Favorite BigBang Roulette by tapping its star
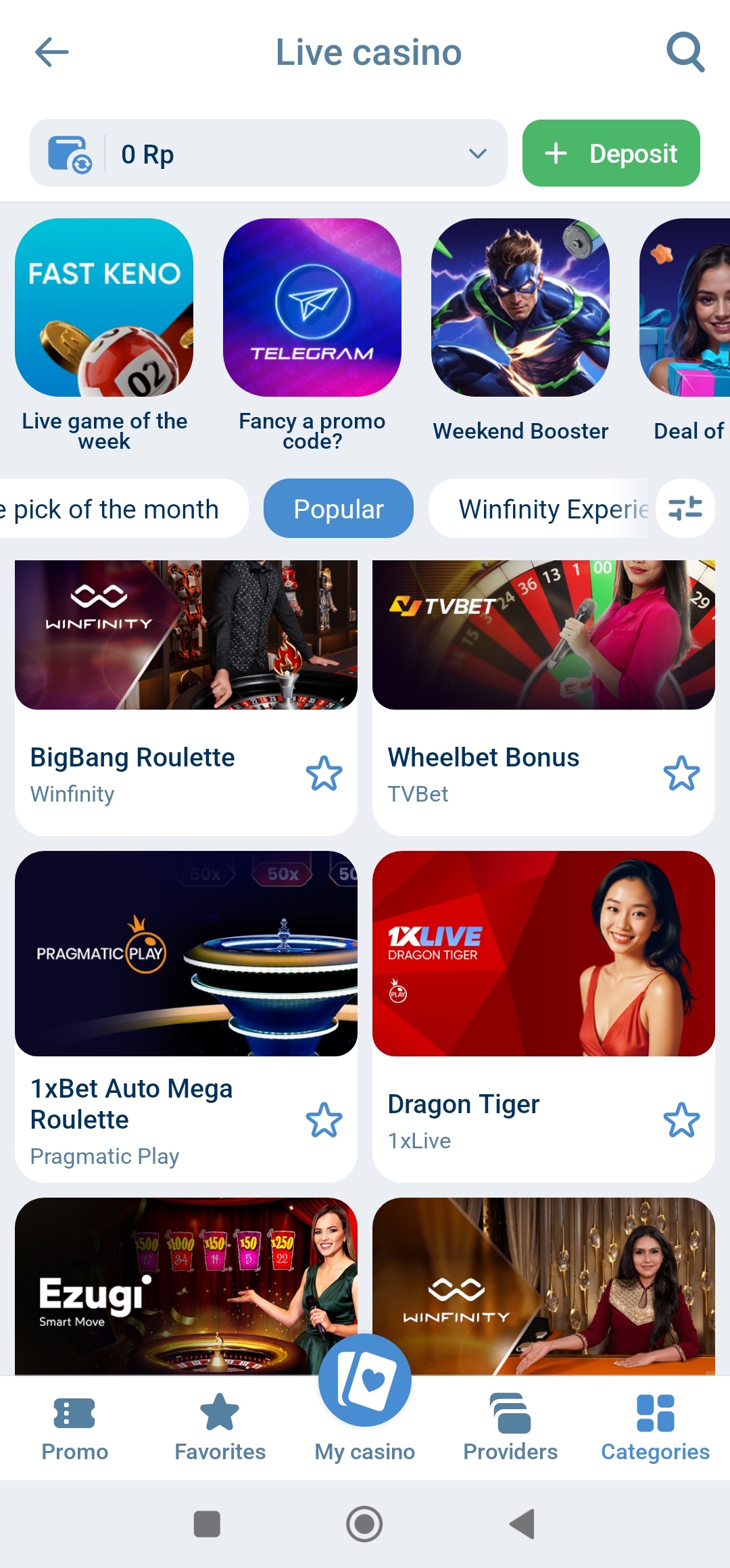 [x=325, y=775]
